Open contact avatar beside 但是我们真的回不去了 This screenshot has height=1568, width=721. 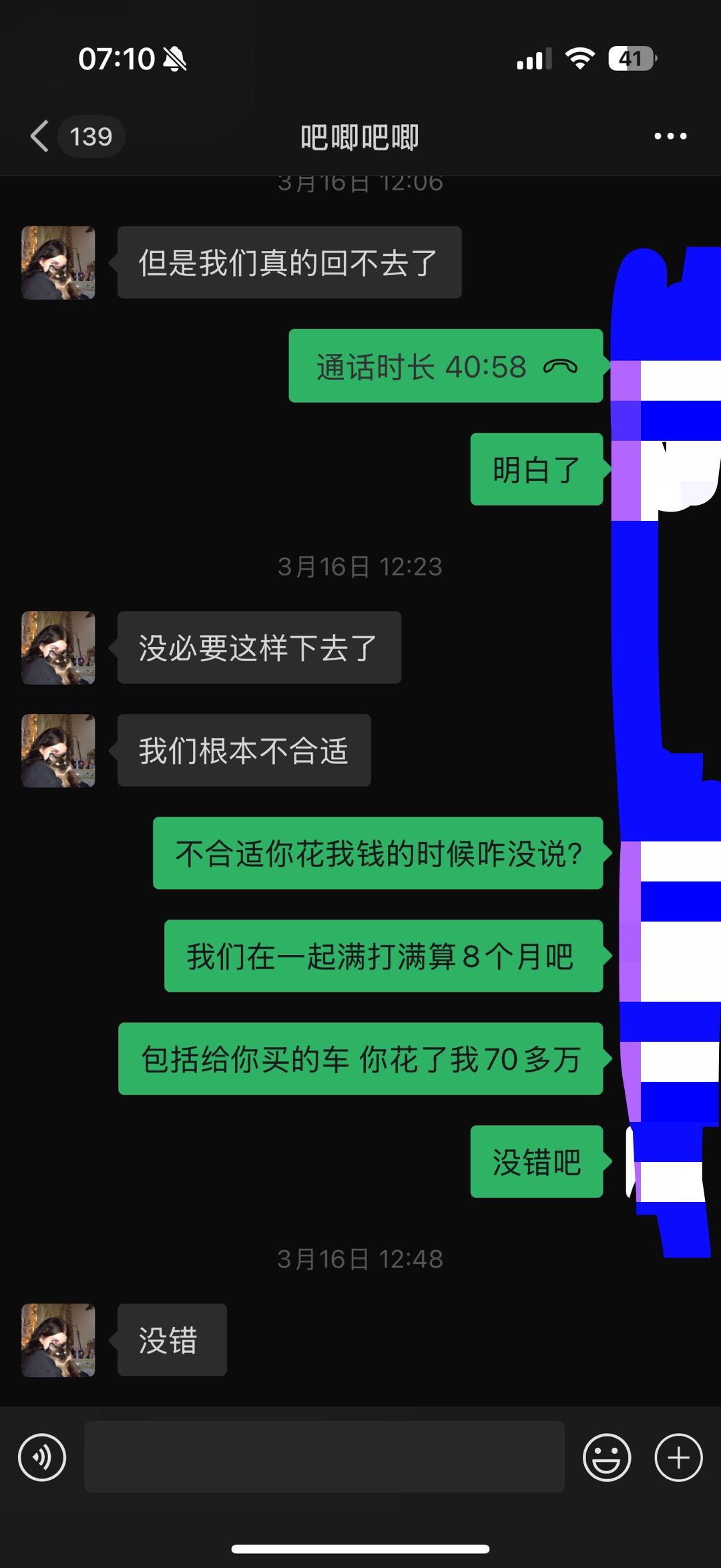pyautogui.click(x=58, y=262)
